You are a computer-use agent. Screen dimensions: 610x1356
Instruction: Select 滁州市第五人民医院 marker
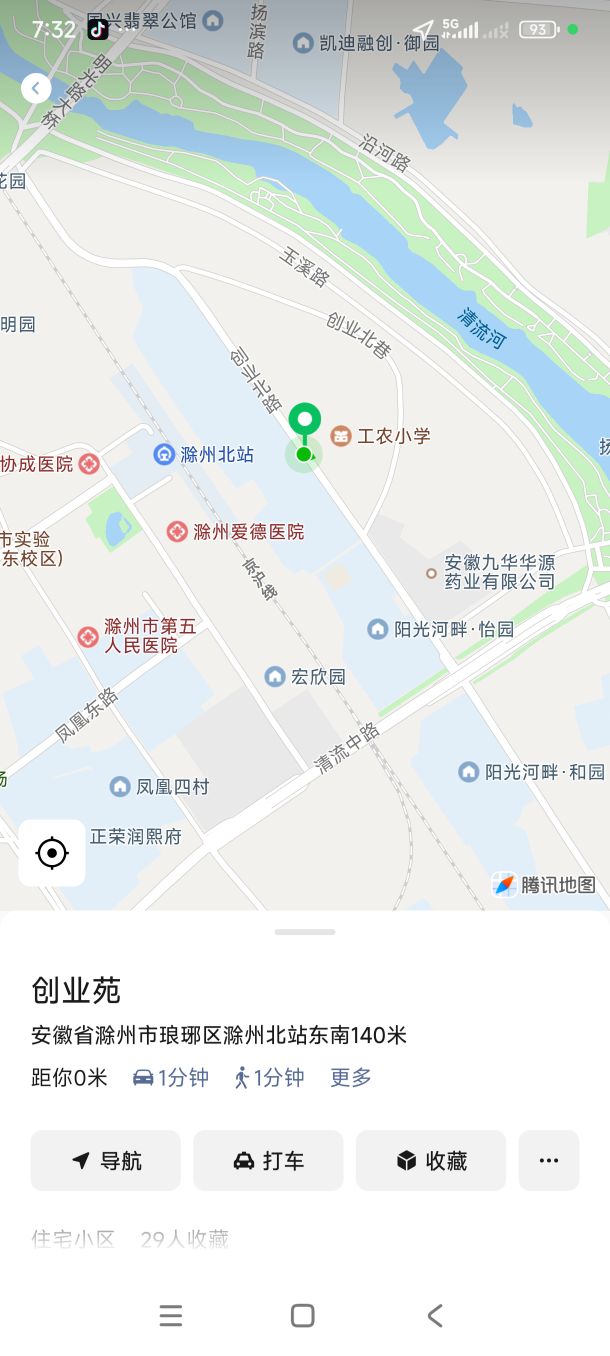(x=89, y=636)
